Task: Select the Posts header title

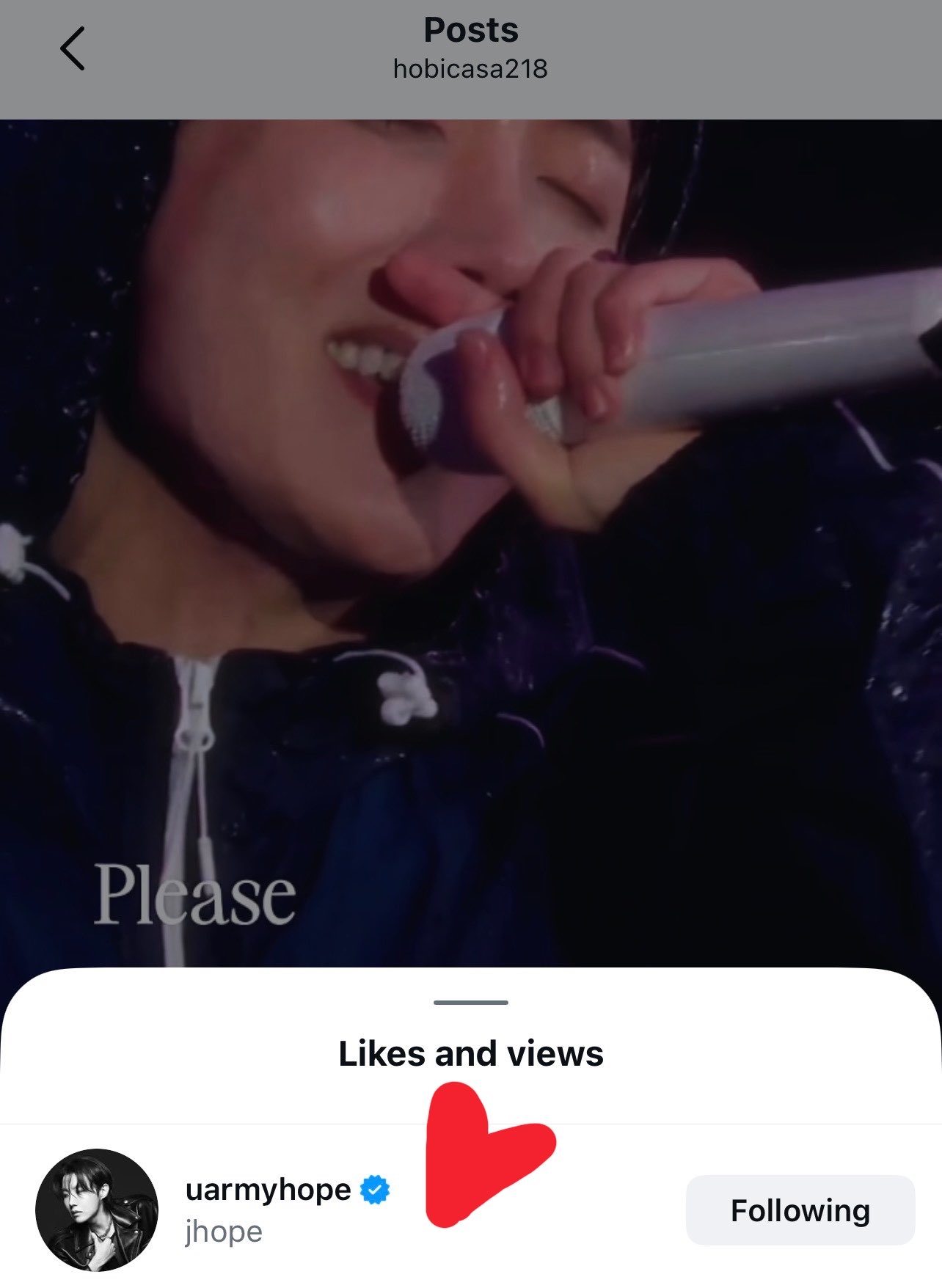Action: tap(470, 31)
